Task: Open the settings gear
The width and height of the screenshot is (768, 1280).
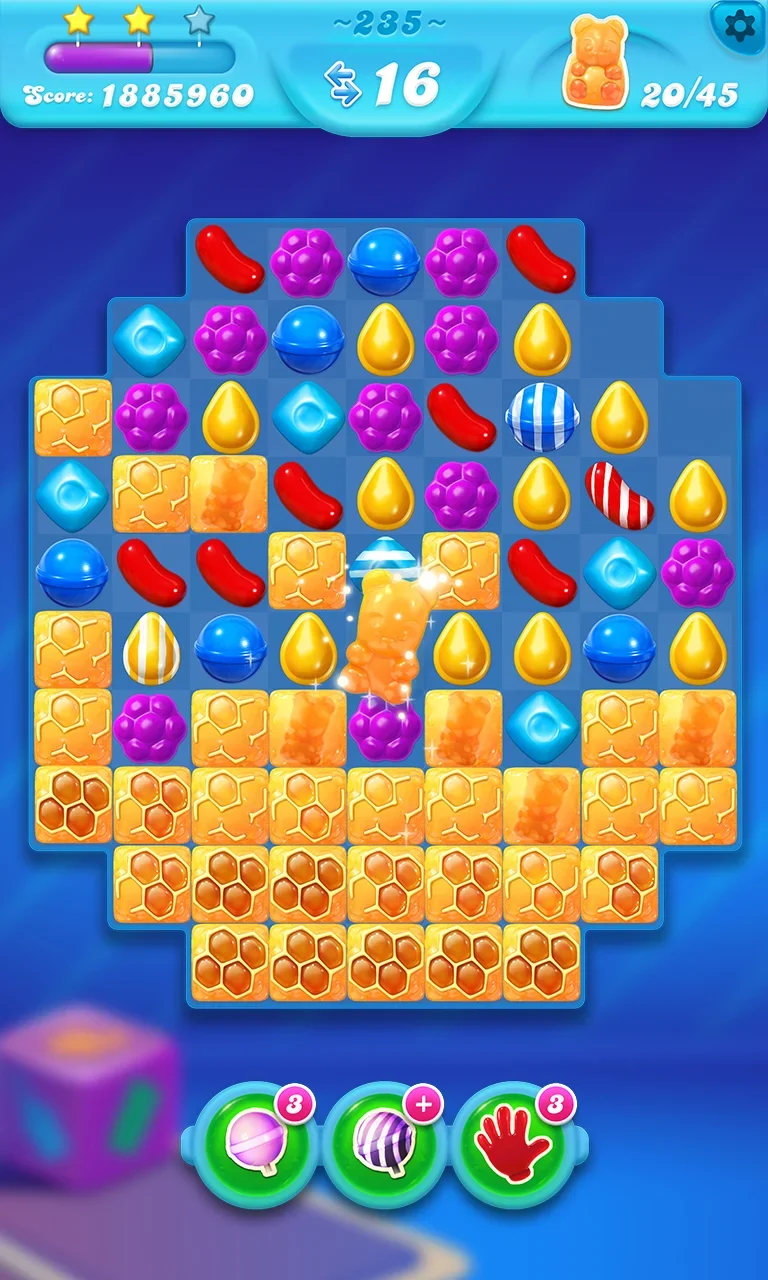Action: click(x=739, y=26)
